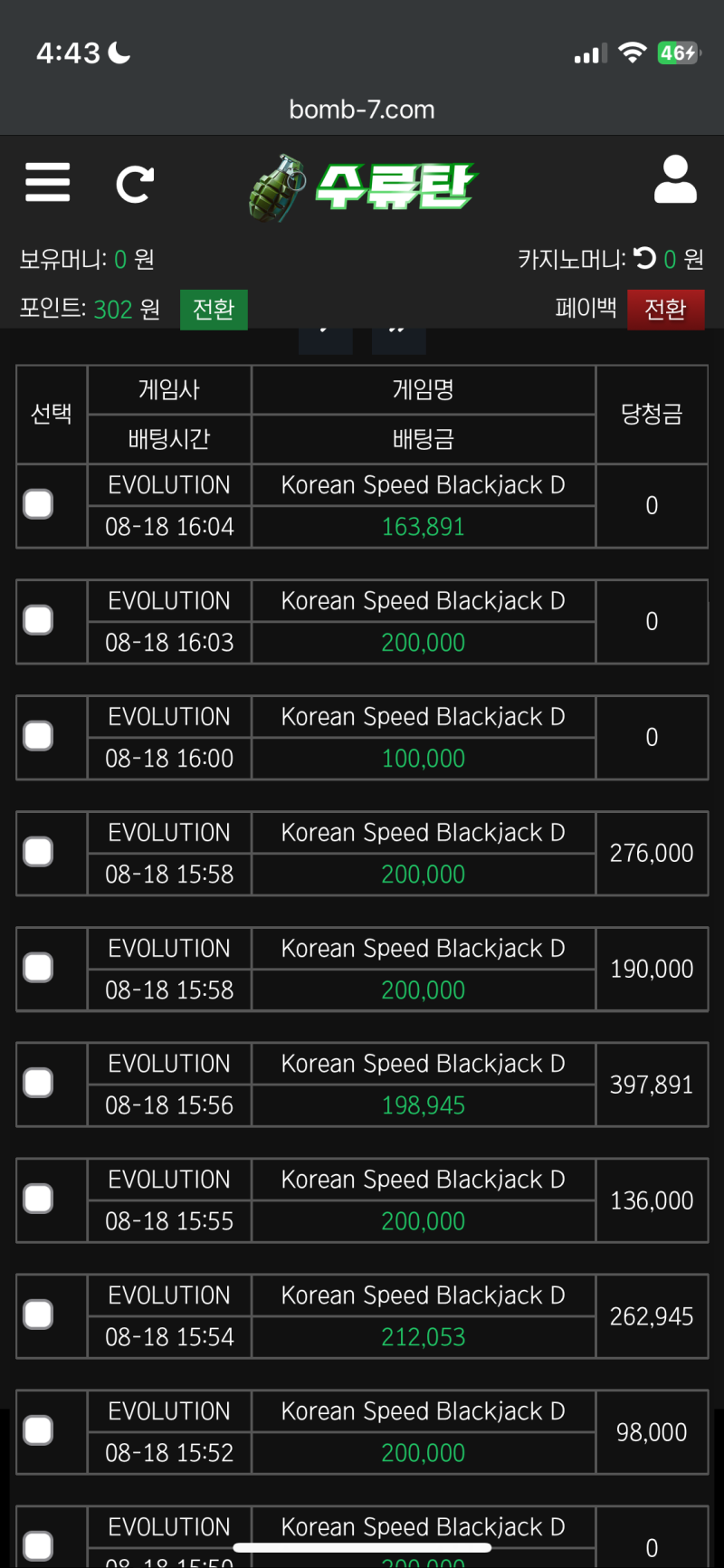The height and width of the screenshot is (1568, 724).
Task: Select the checkbox for the 08-18 16:03 bet
Action: 38,620
